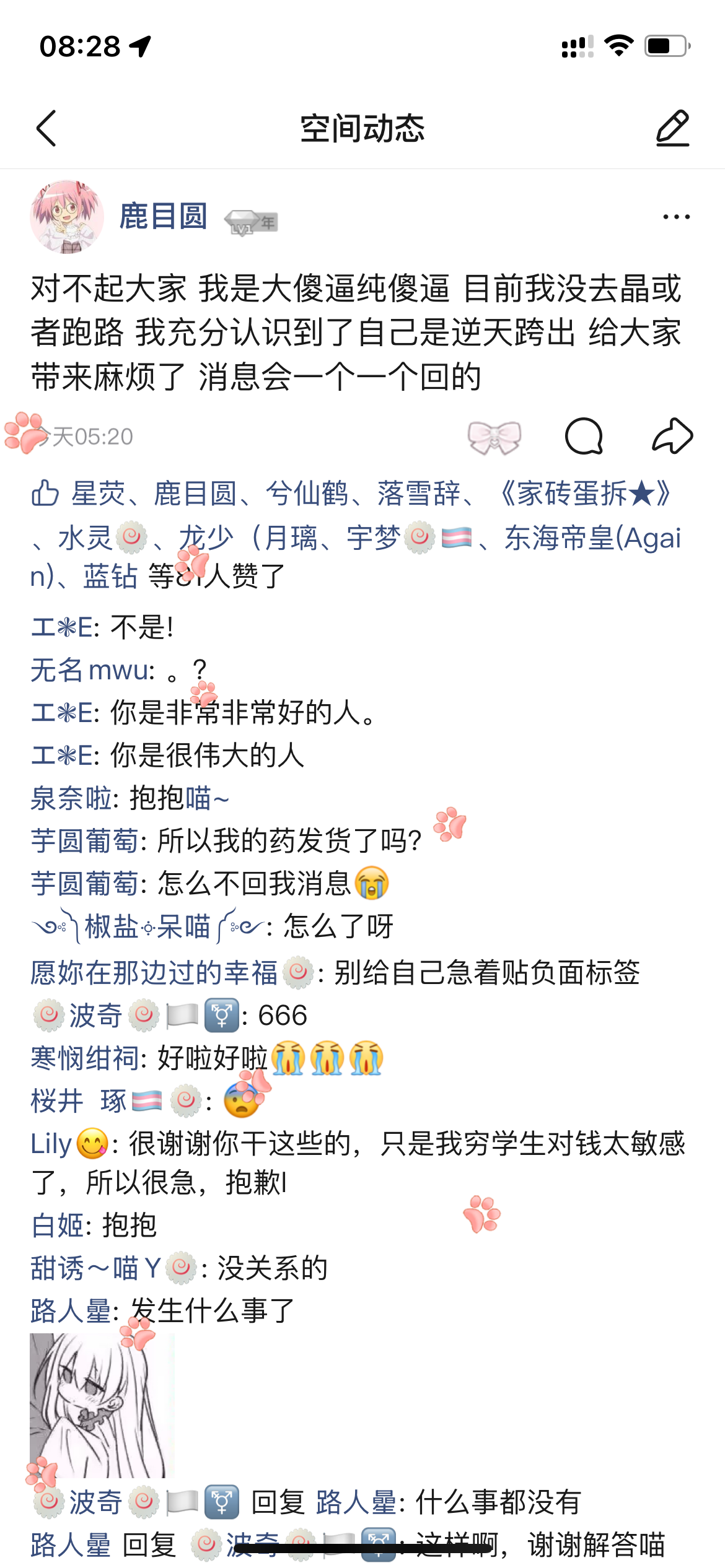View the image in 路人曐's comment

coord(102,1405)
